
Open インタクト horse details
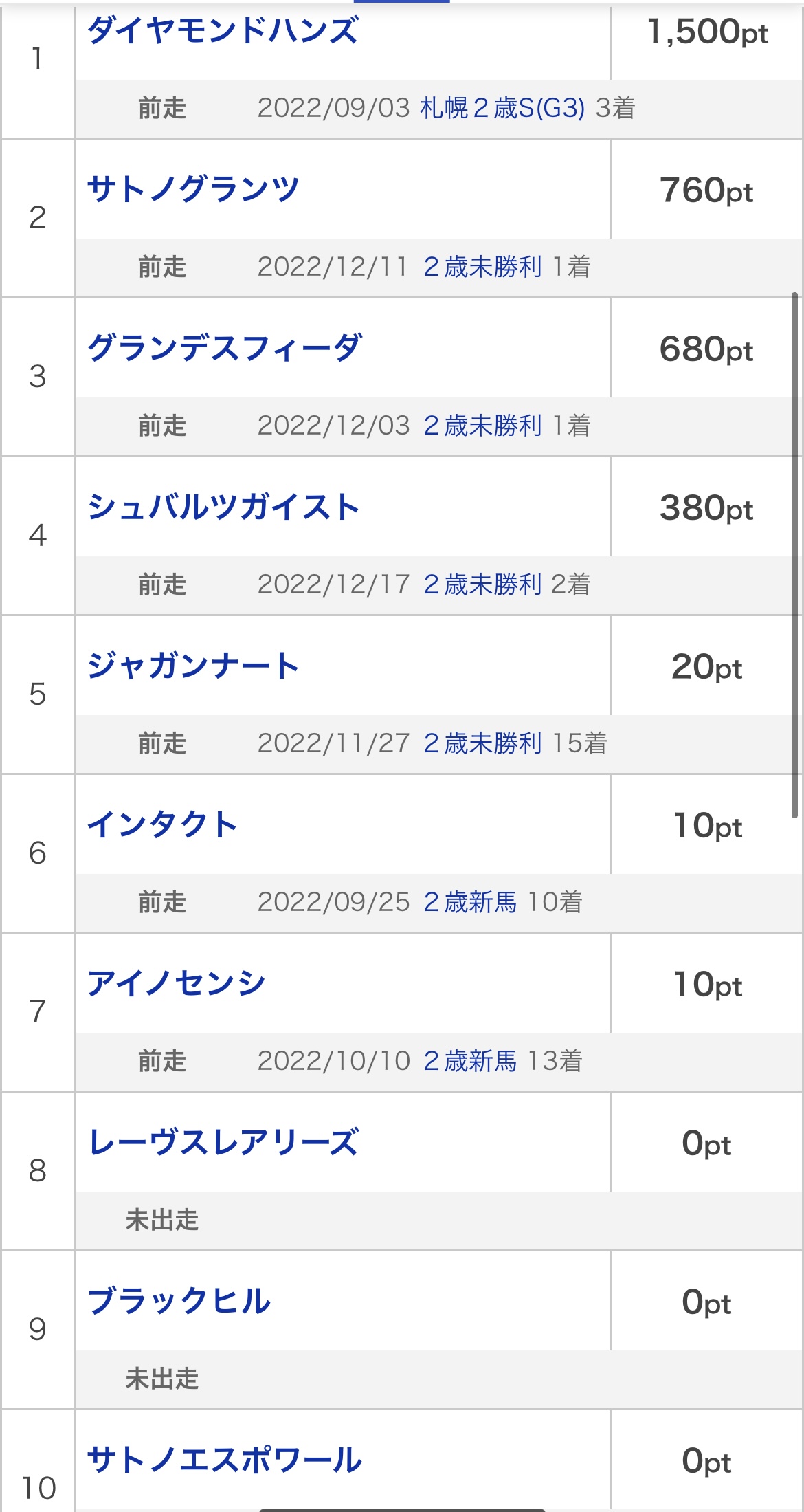click(x=162, y=824)
